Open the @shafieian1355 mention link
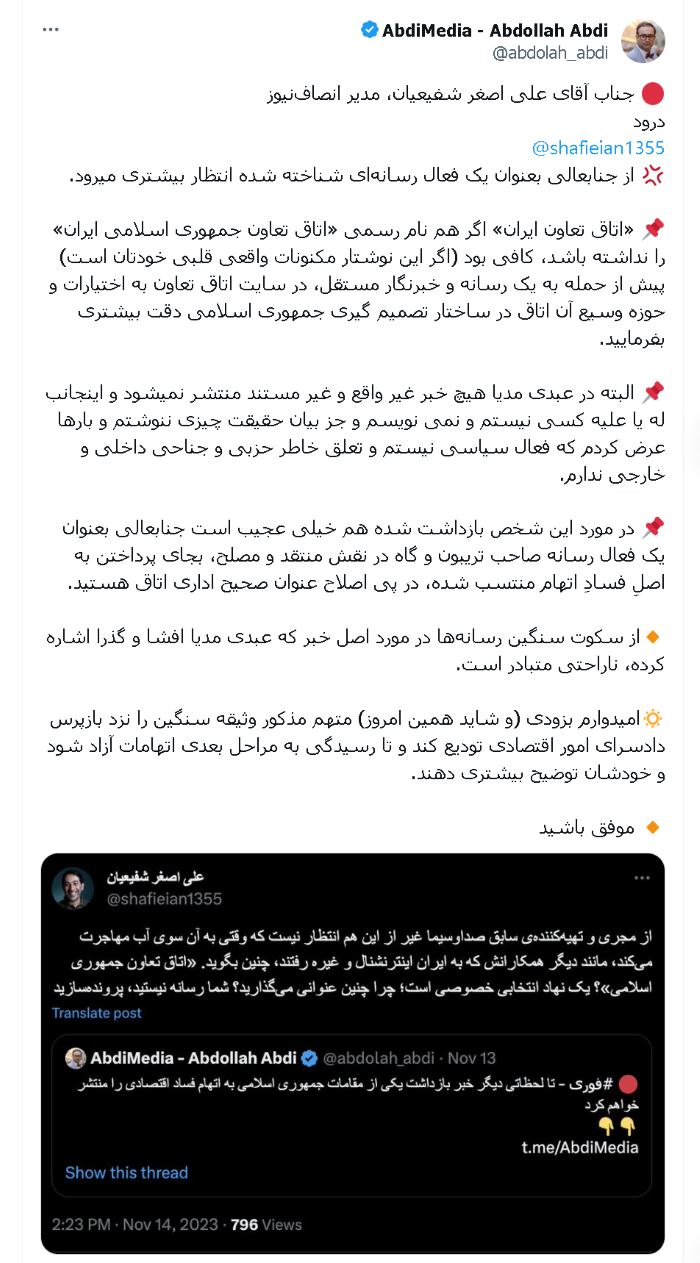Screen dimensions: 700x1263 pos(597,148)
